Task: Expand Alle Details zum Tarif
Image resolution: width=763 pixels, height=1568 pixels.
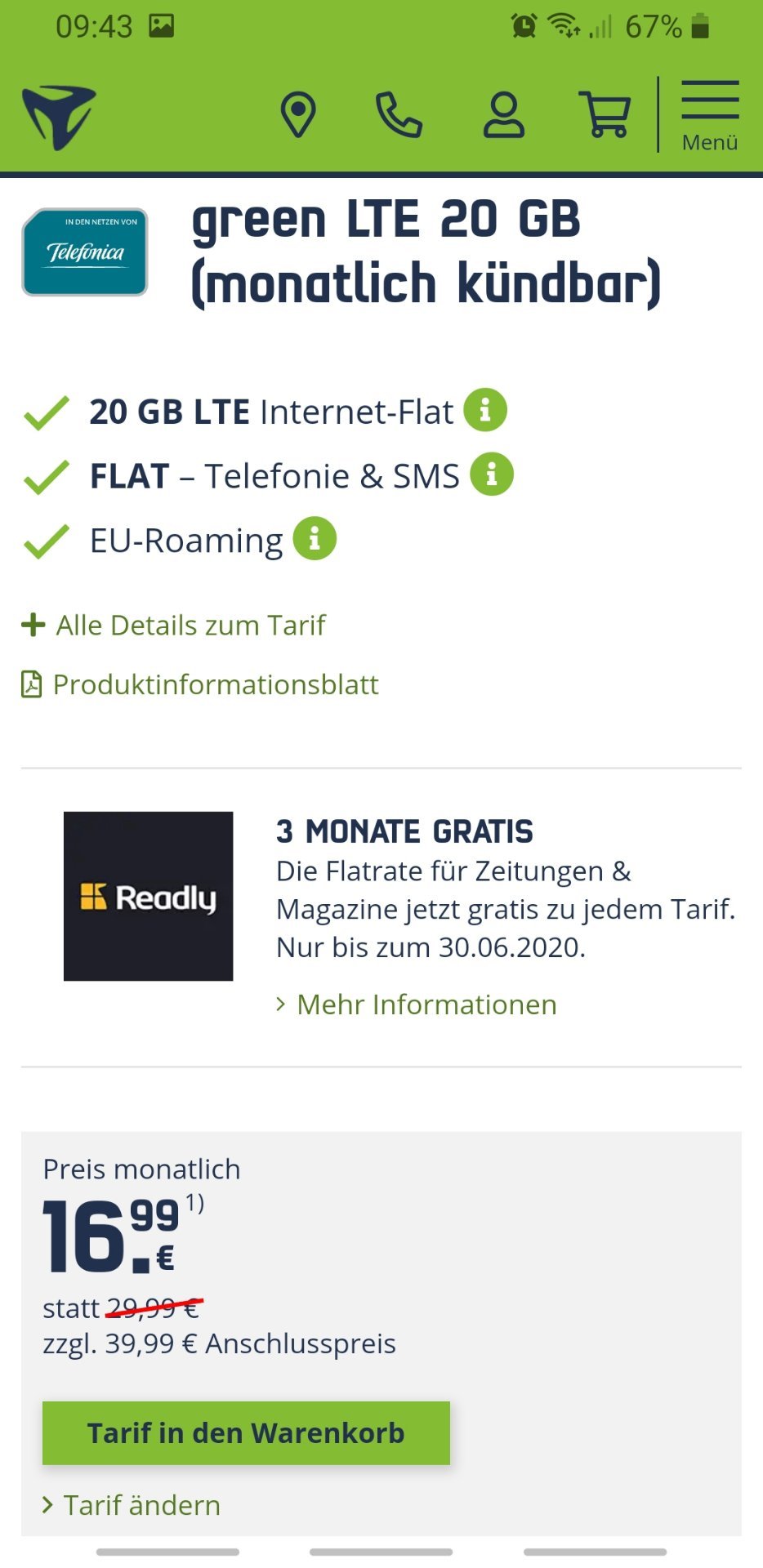Action: [173, 625]
